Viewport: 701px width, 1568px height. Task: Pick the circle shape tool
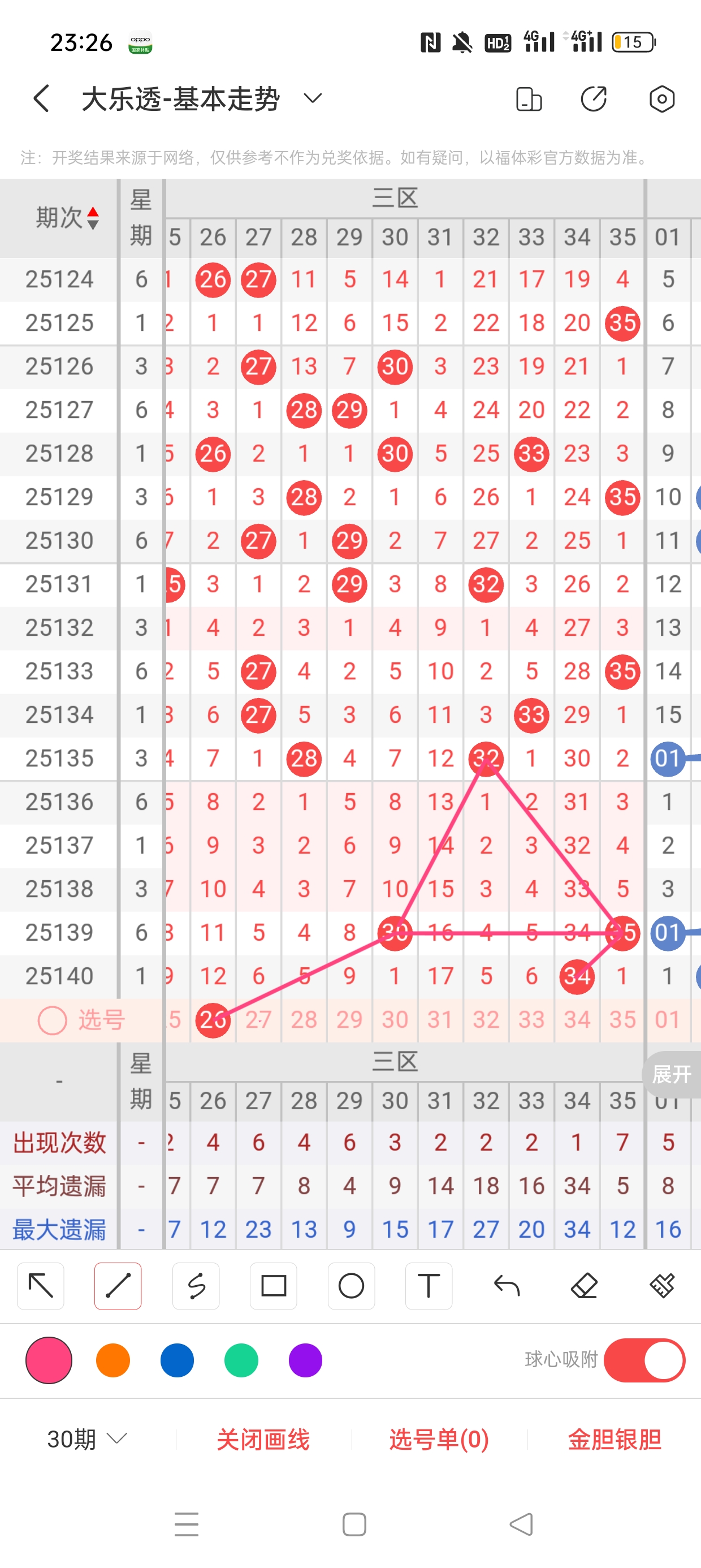pos(351,1286)
